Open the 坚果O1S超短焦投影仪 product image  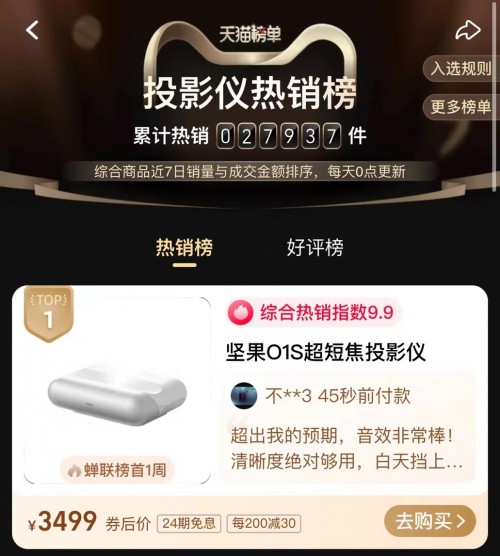pos(117,390)
